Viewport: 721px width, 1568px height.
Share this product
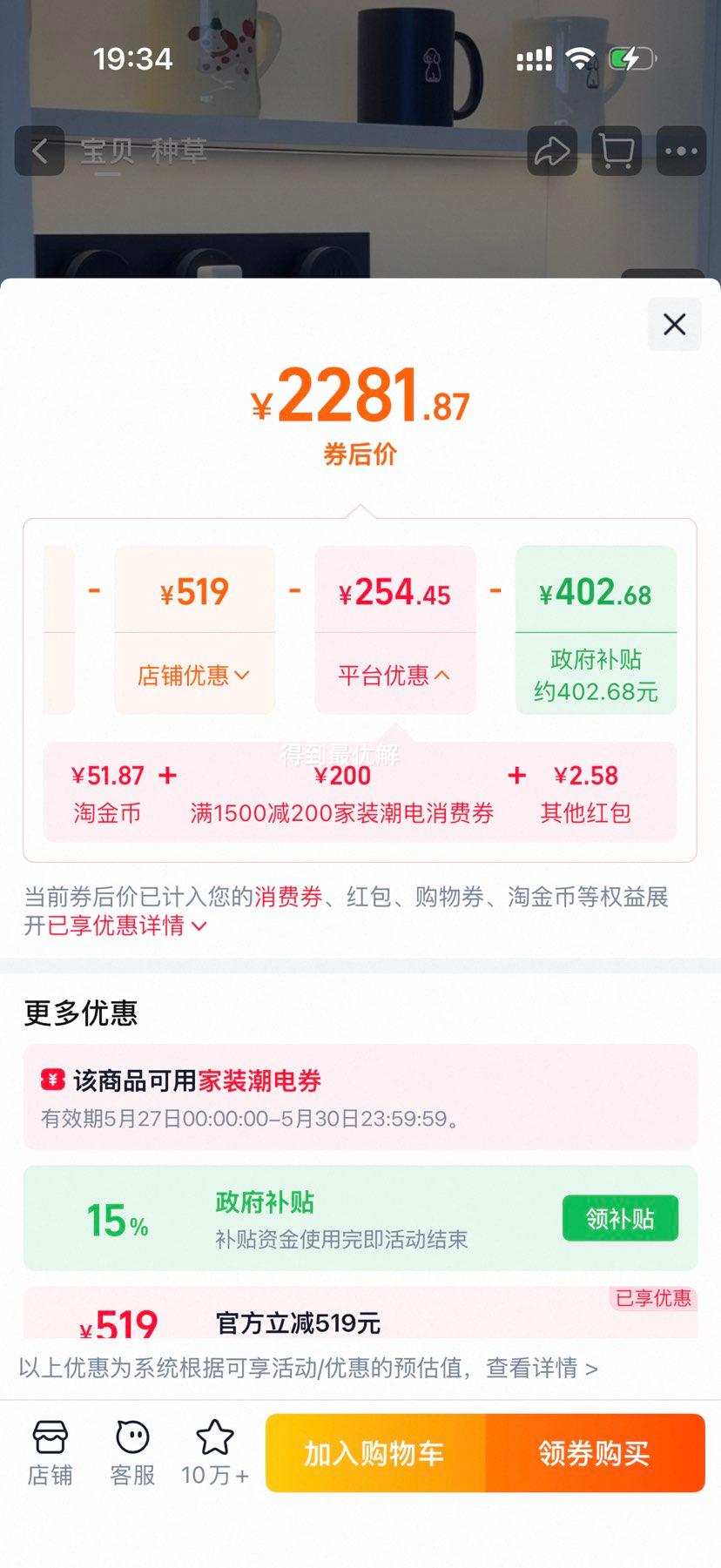(x=552, y=151)
